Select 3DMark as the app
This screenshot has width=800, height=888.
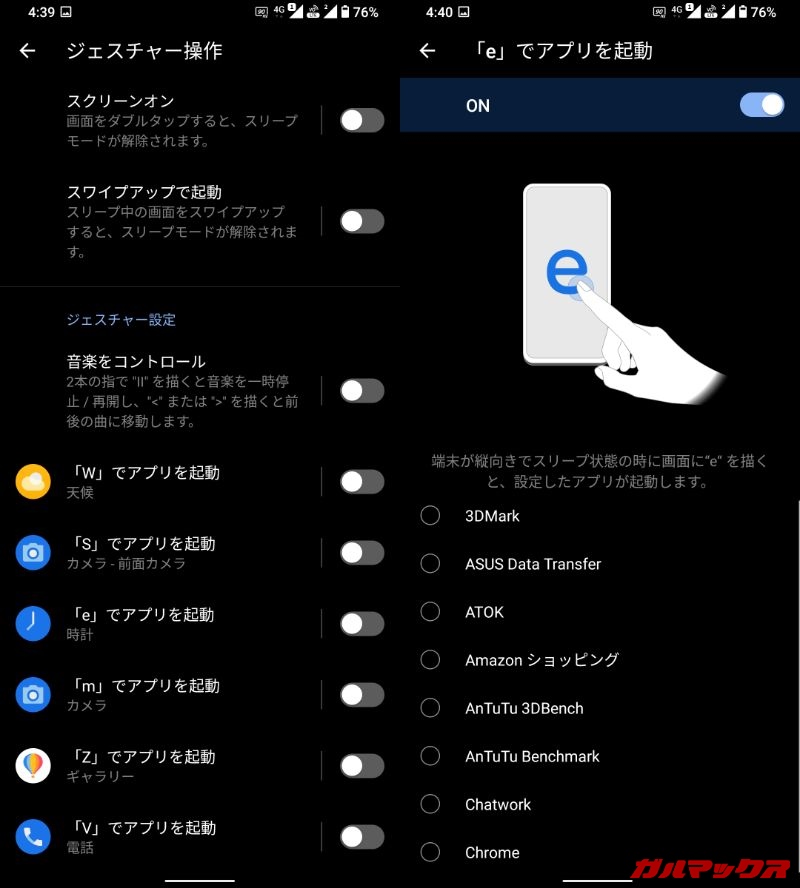430,516
